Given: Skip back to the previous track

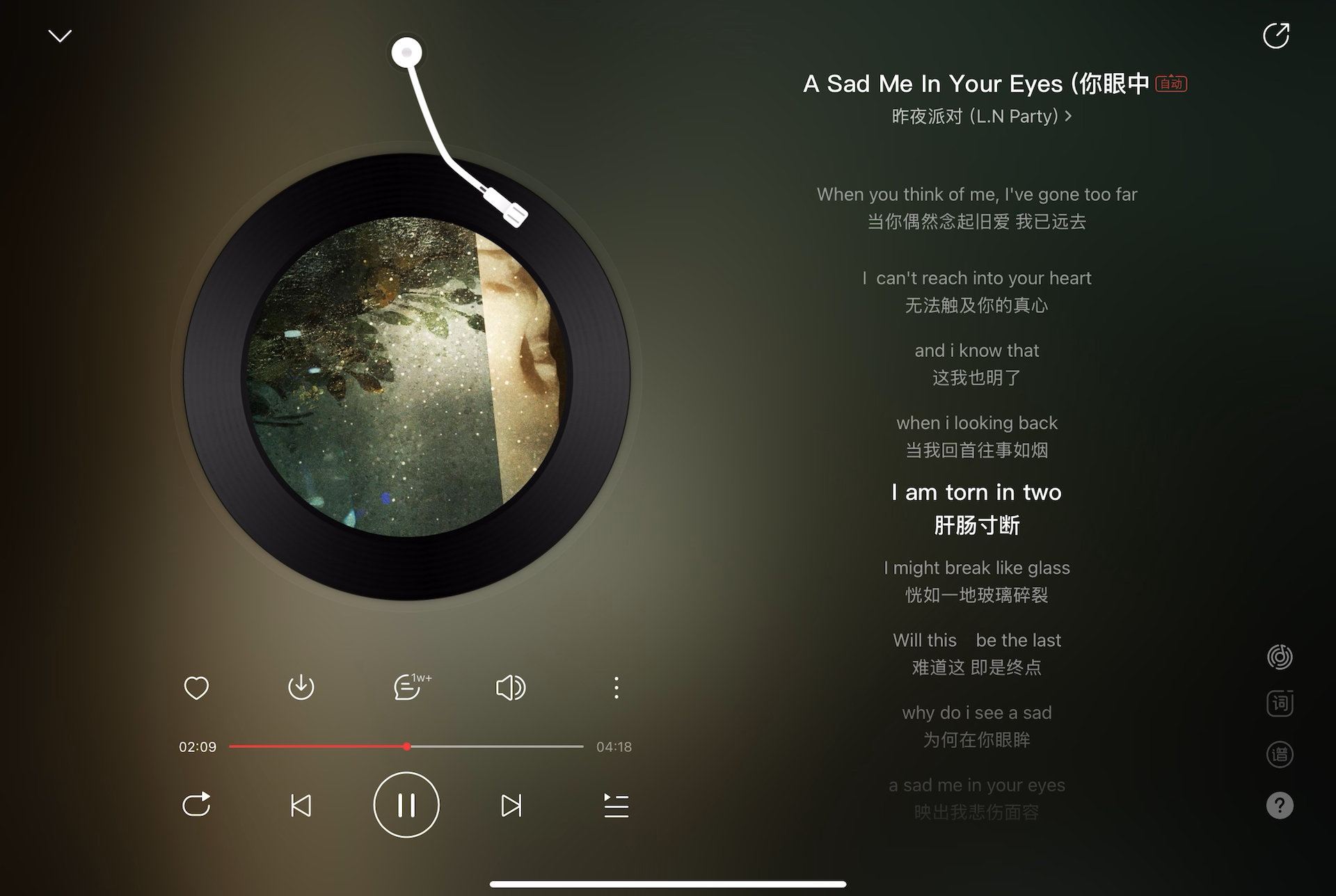Looking at the screenshot, I should coord(301,806).
